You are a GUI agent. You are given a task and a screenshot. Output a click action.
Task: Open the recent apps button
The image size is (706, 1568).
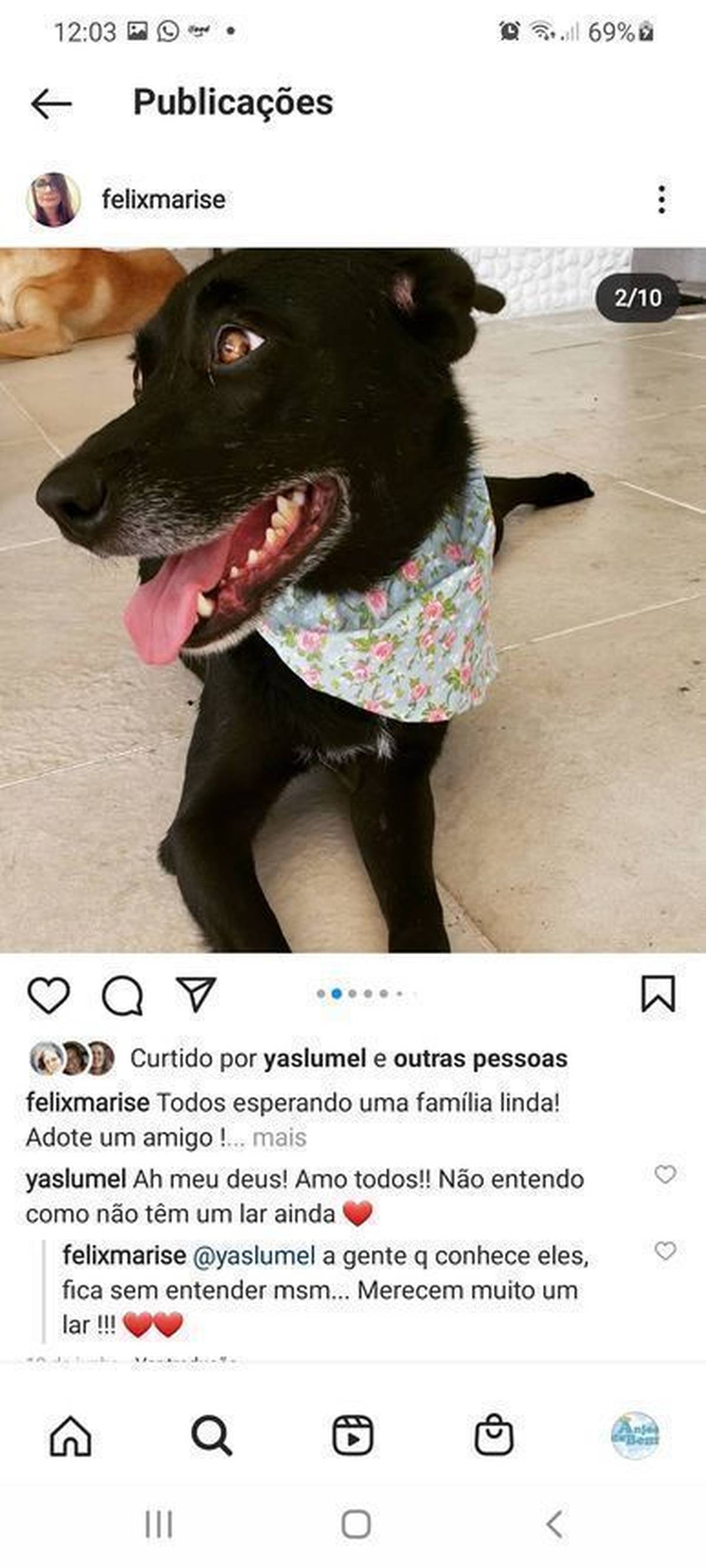pyautogui.click(x=159, y=1524)
